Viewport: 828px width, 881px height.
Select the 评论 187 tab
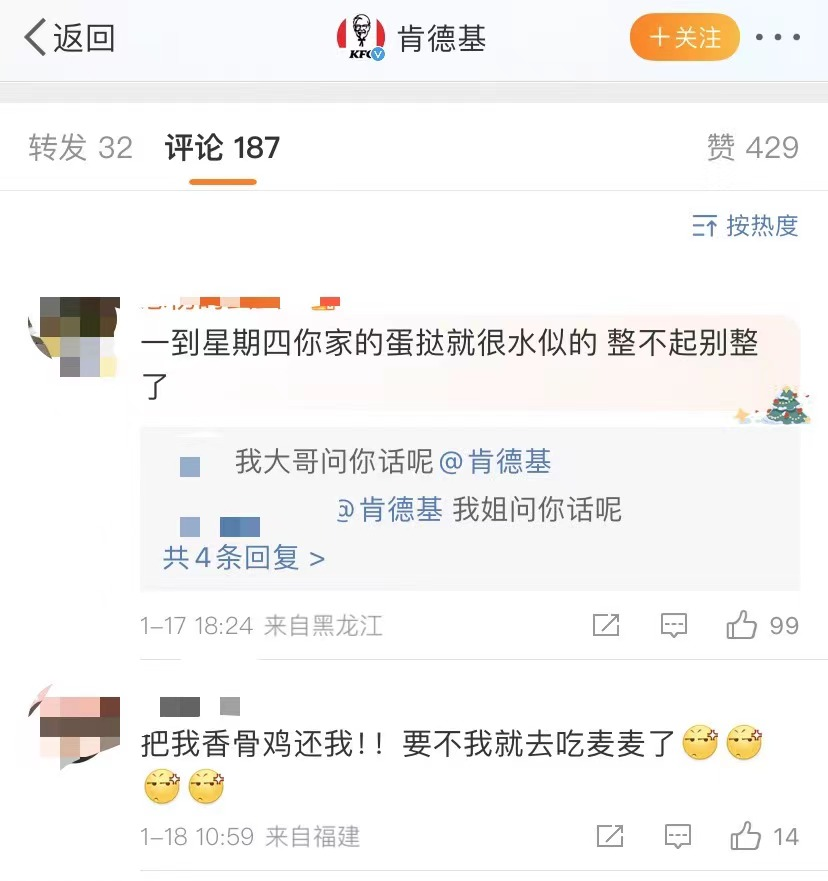click(x=222, y=148)
